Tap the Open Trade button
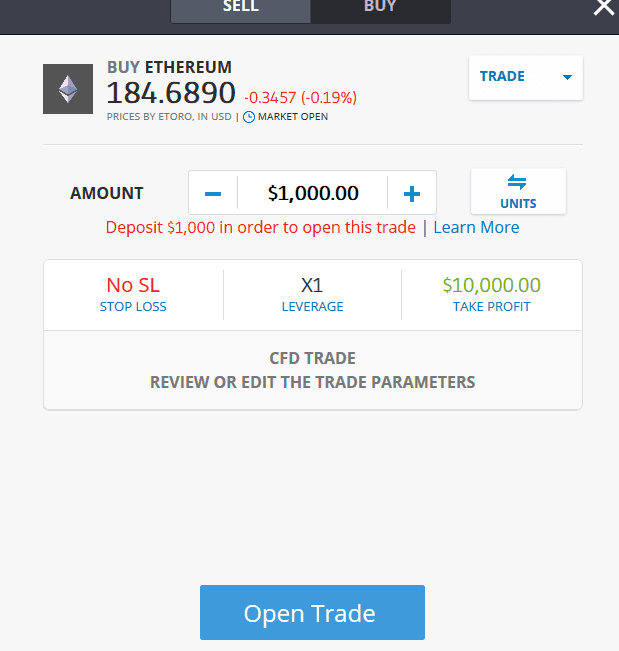619x651 pixels. pyautogui.click(x=312, y=612)
